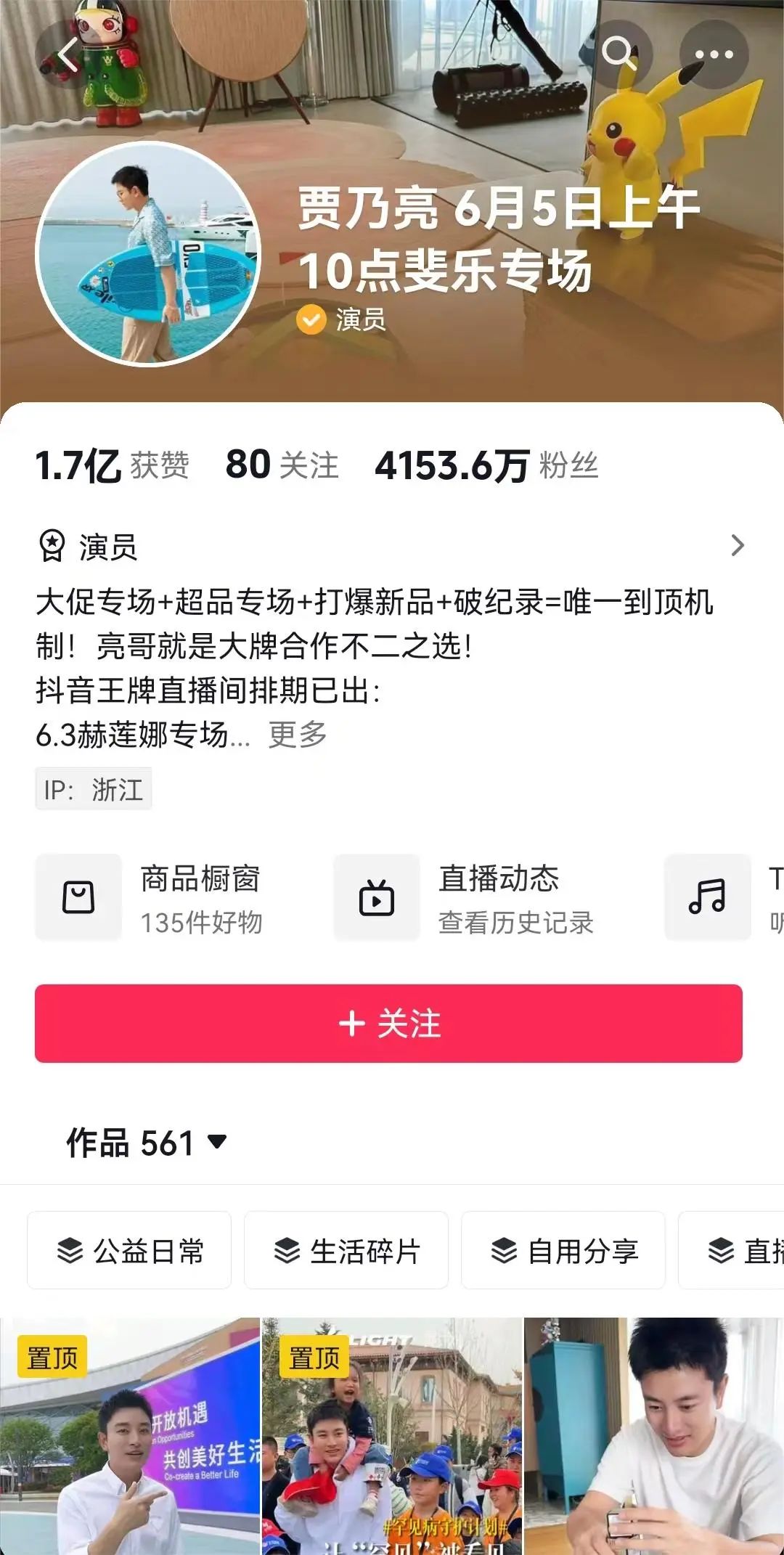Open the 4153.6万 粉丝 followers list

tap(486, 465)
